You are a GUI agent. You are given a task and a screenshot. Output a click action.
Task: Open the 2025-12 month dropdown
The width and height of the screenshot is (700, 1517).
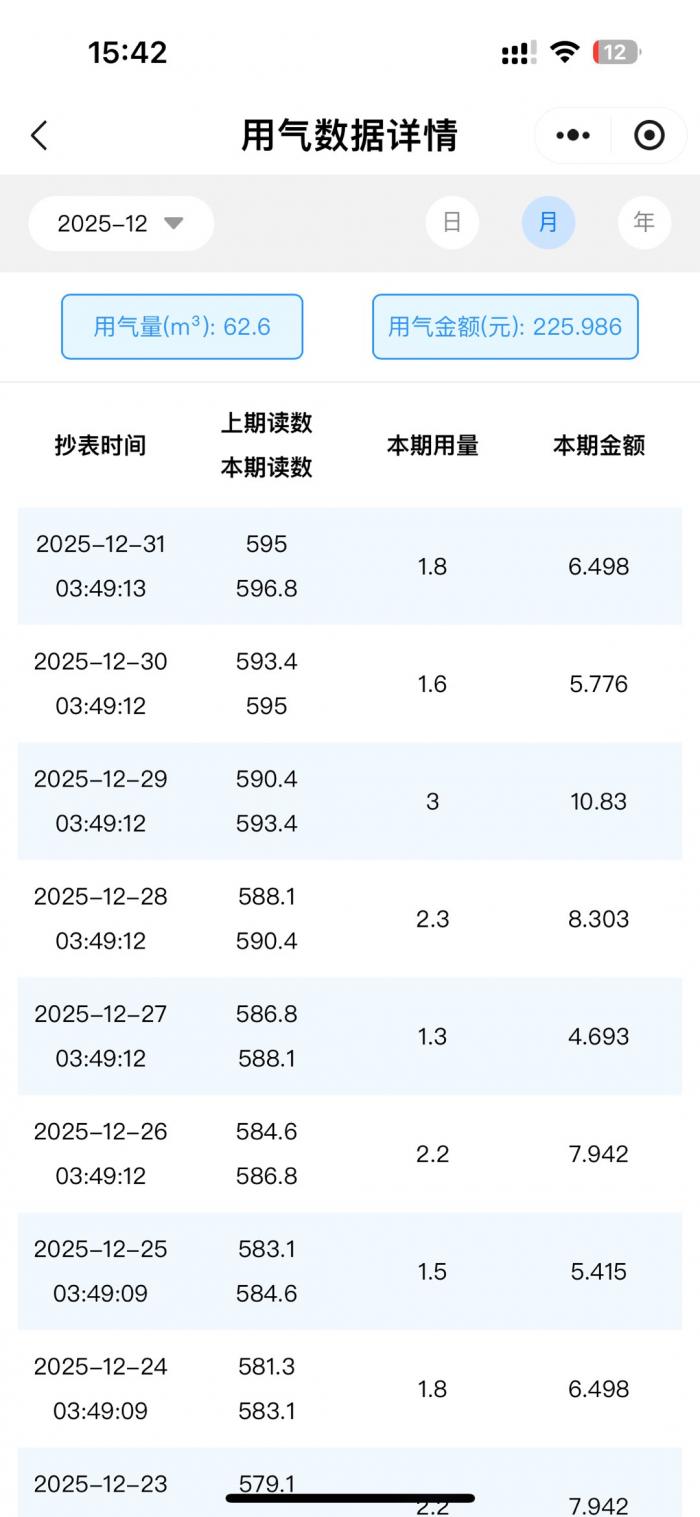(x=121, y=223)
